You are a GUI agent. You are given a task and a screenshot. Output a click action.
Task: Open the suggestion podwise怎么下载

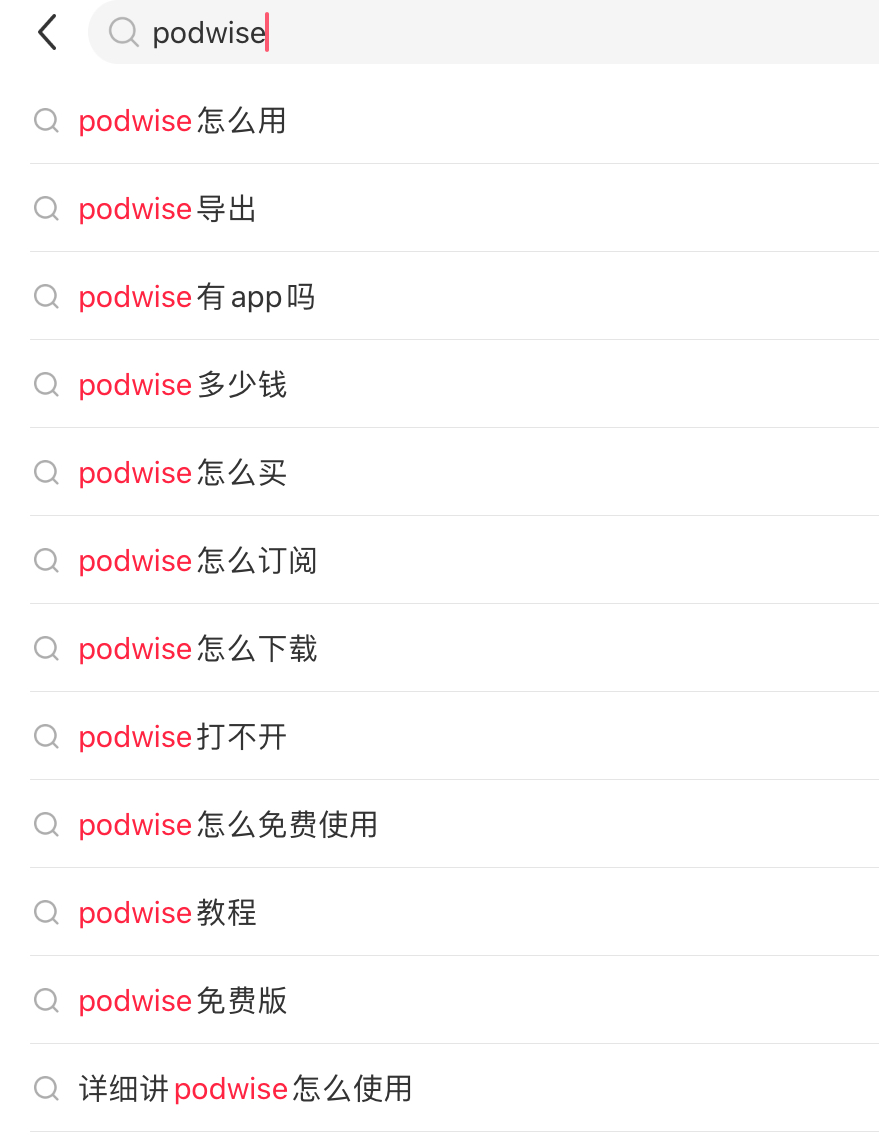198,649
